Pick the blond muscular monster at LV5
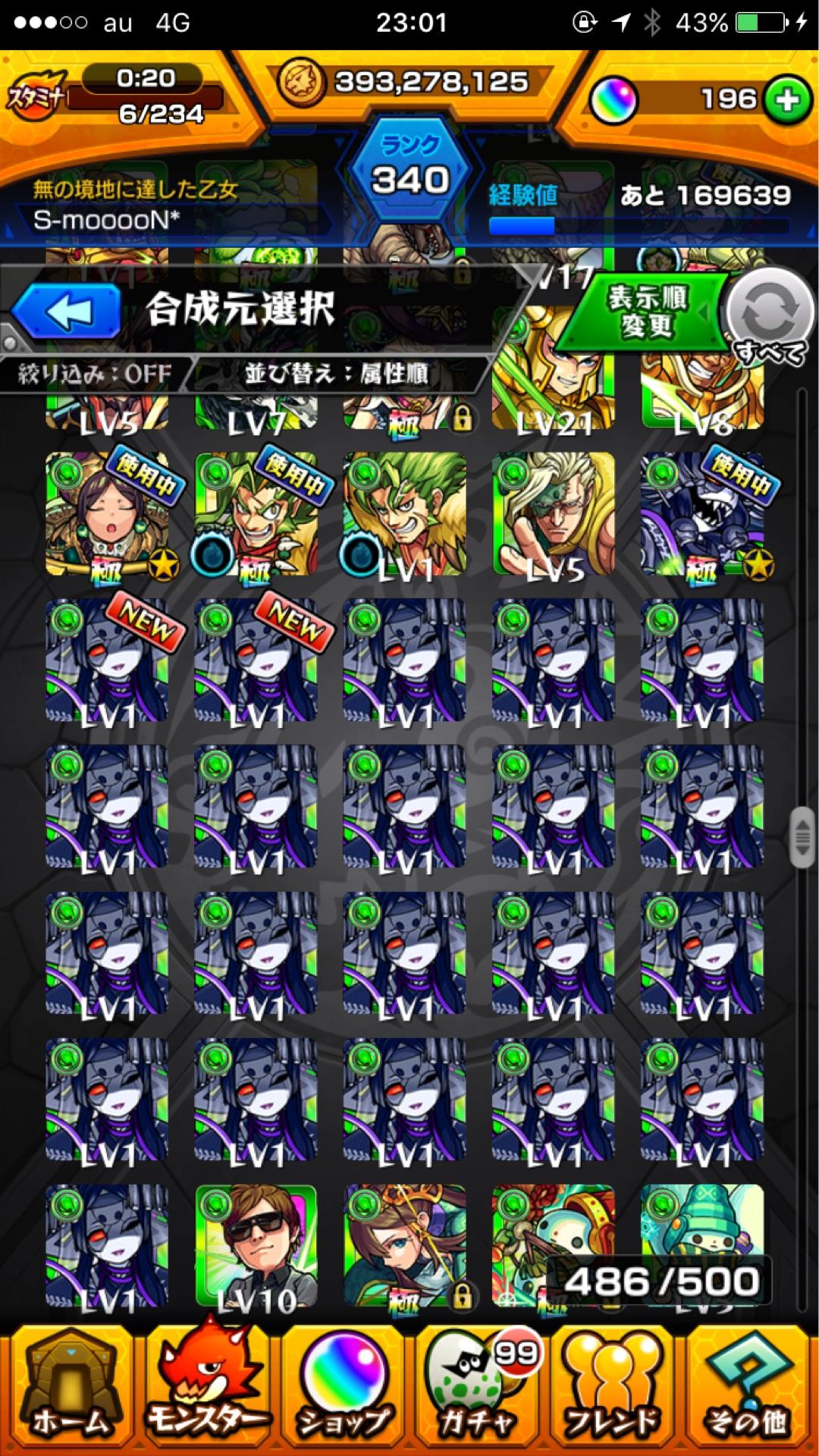This screenshot has width=819, height=1456. click(x=553, y=514)
